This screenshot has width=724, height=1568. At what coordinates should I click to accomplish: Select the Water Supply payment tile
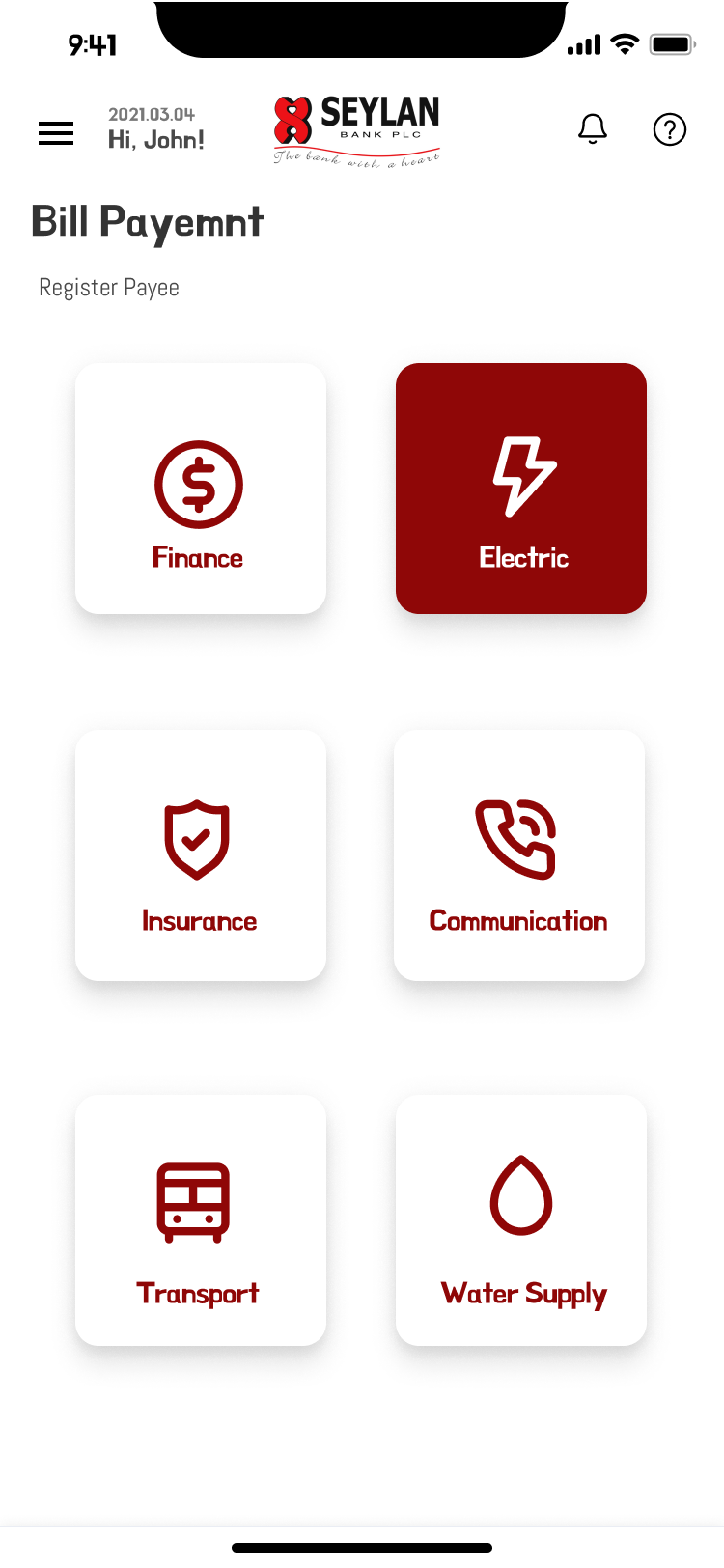click(x=520, y=1220)
